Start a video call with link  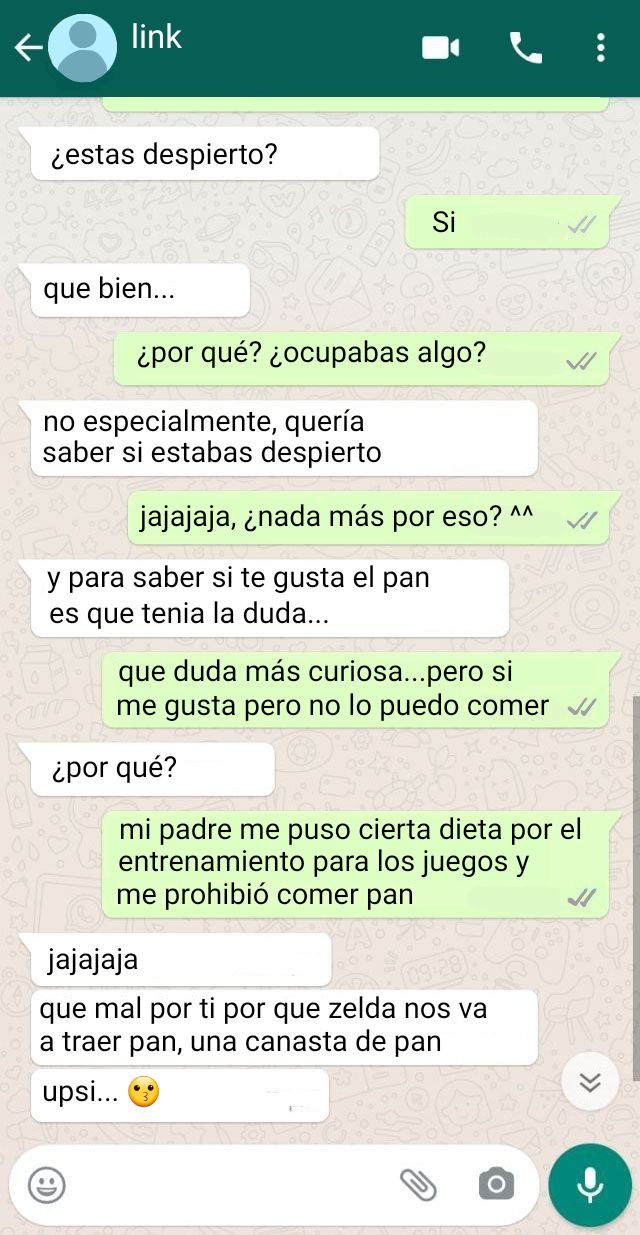440,48
